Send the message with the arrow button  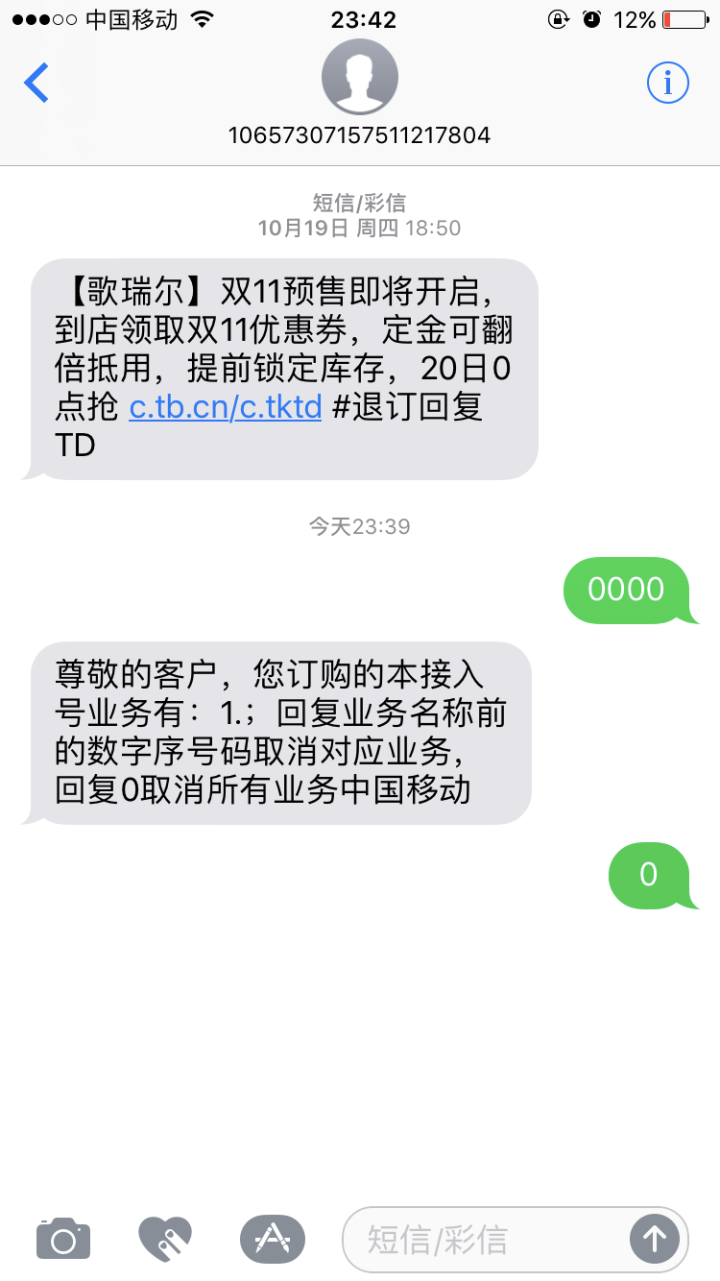click(654, 1240)
